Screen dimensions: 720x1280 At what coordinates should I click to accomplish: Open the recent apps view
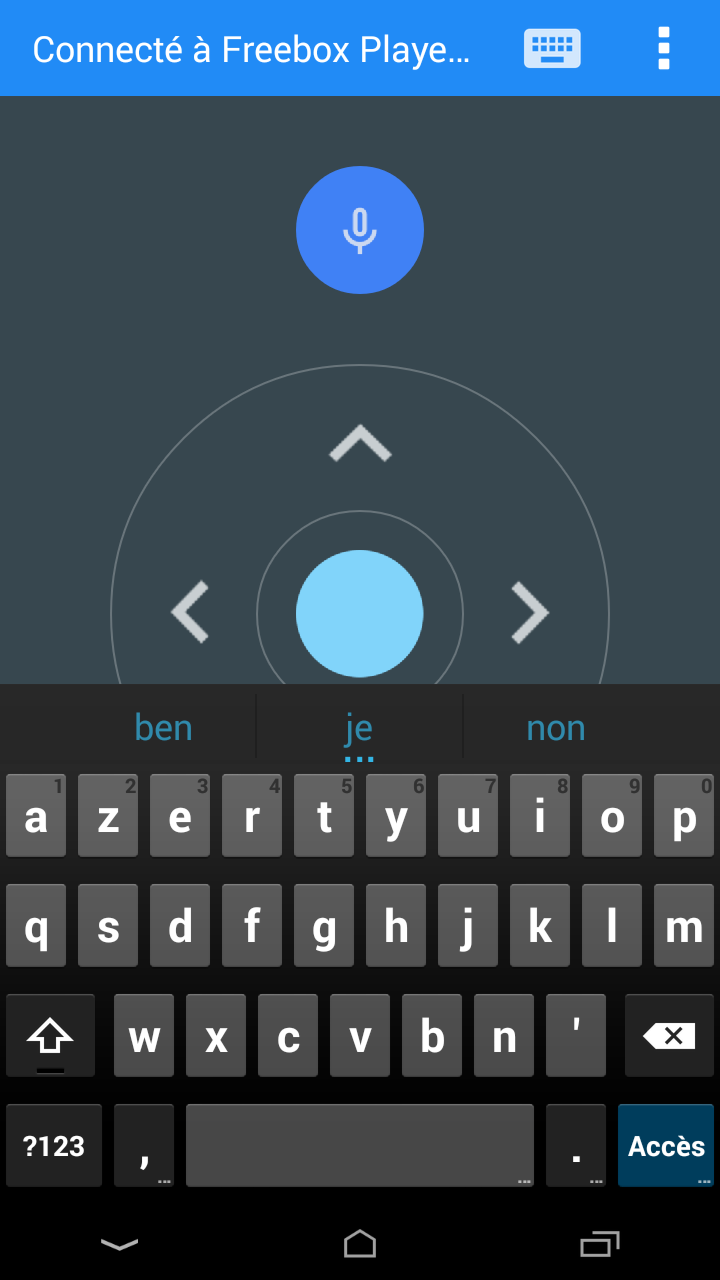[x=600, y=1244]
